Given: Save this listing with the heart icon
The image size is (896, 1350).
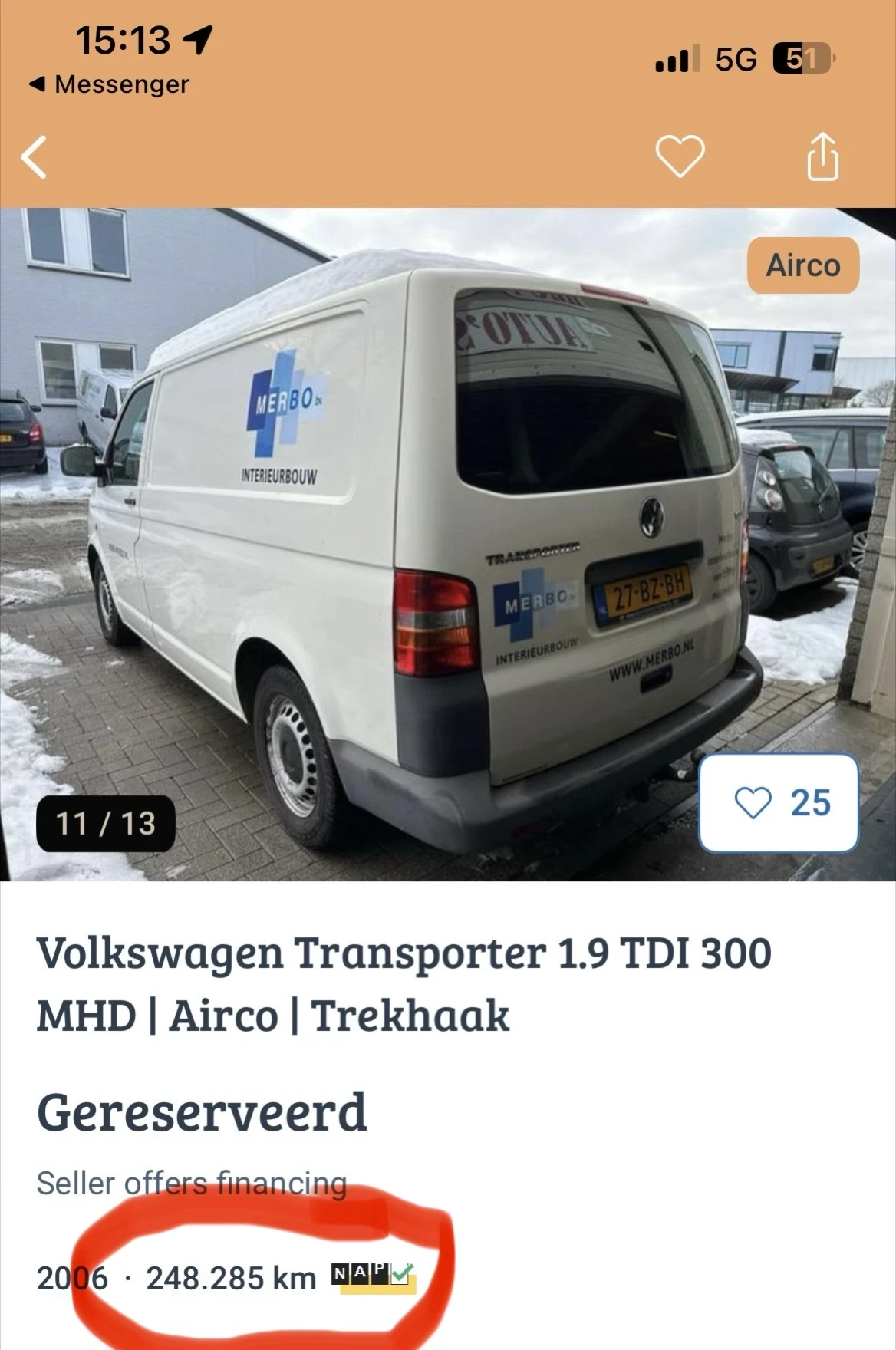Looking at the screenshot, I should (680, 156).
